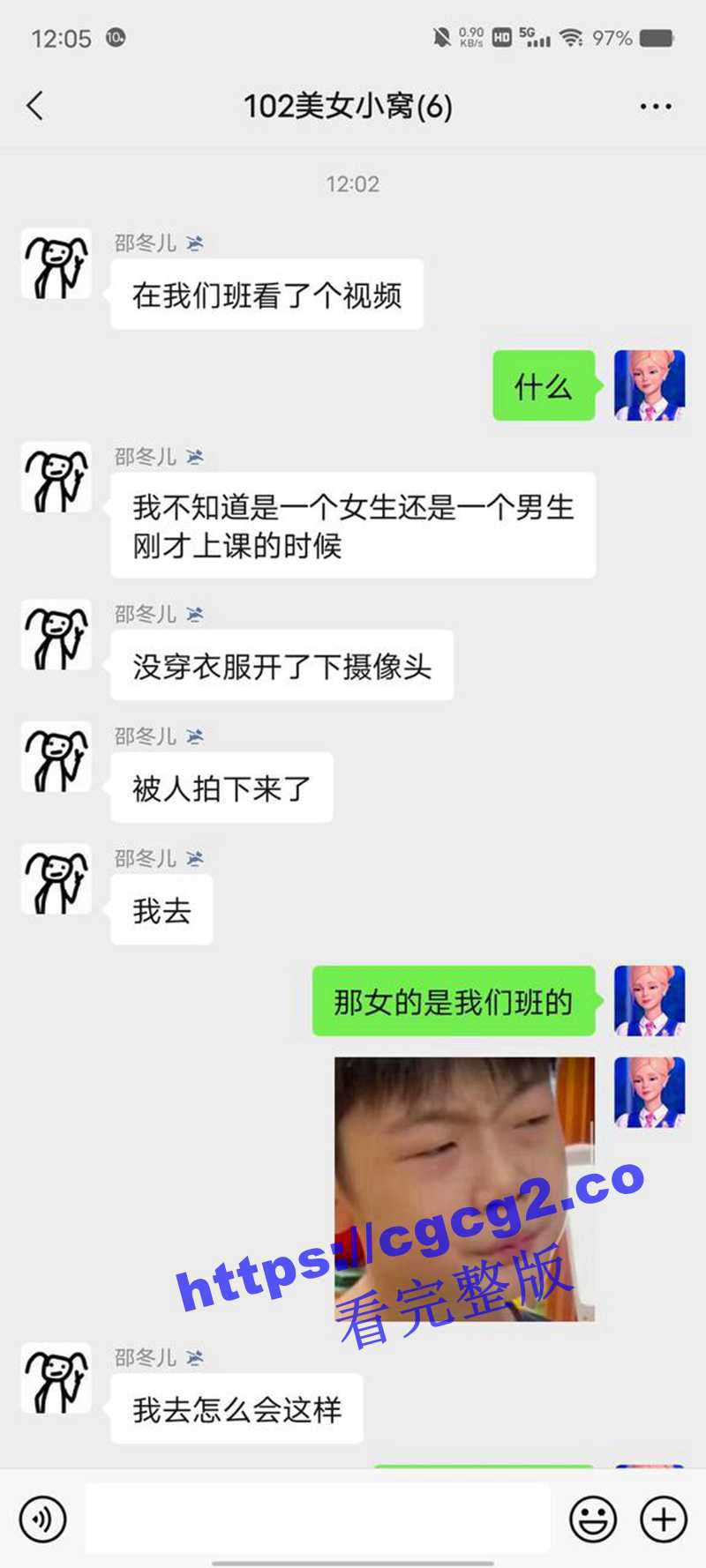
Task: Open the emoji sticker panel
Action: [x=592, y=1519]
